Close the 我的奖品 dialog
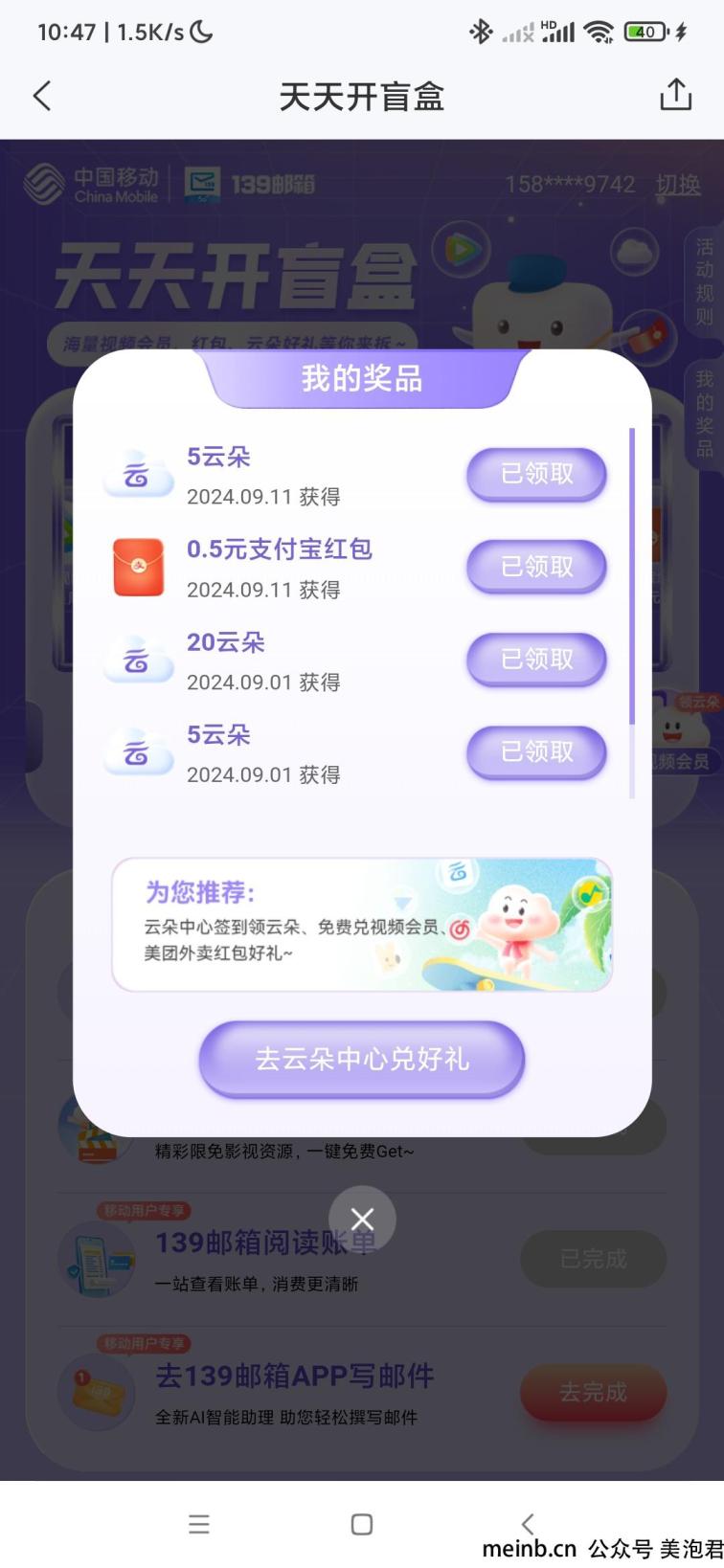 tap(362, 1219)
